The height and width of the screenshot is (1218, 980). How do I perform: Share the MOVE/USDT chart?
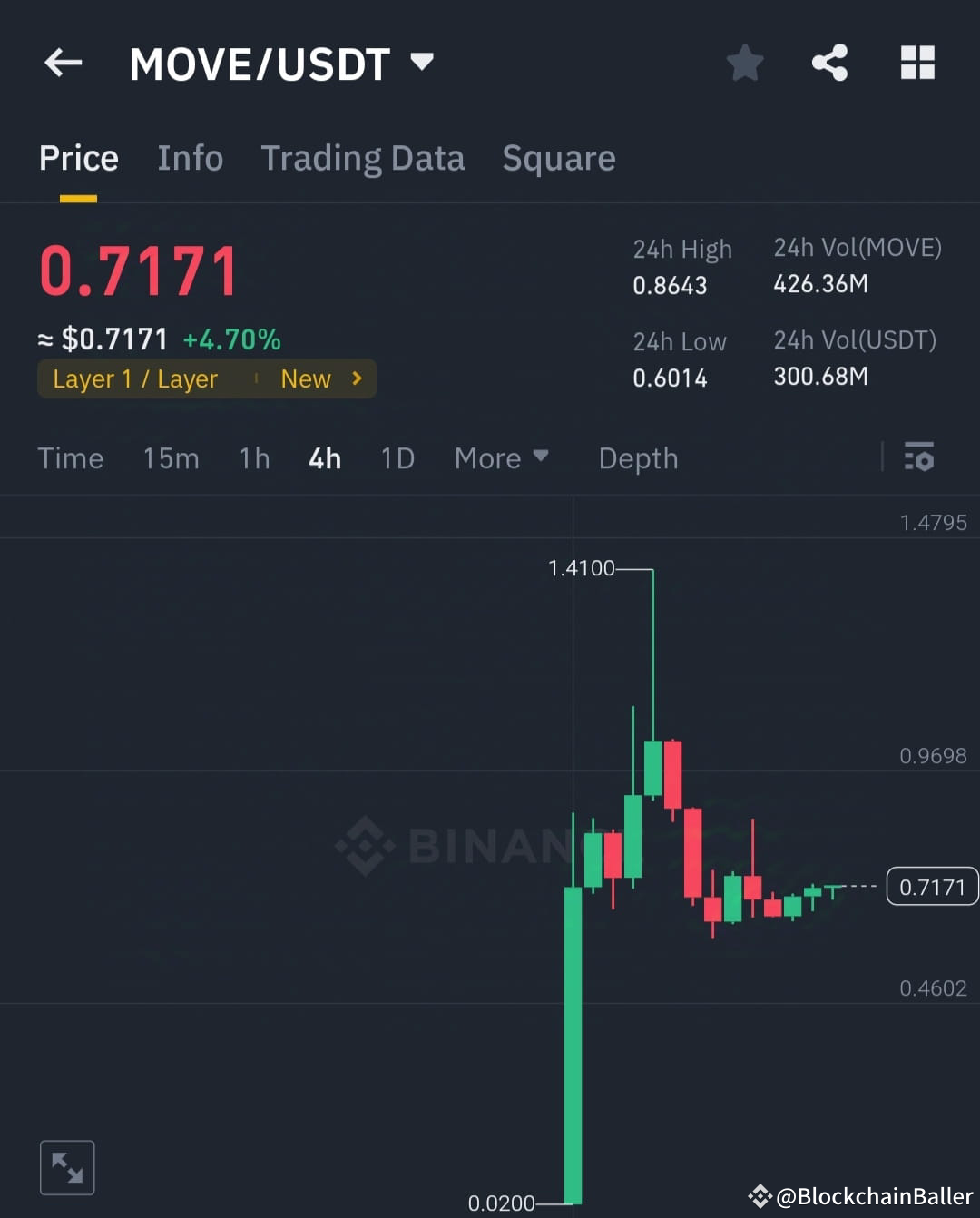(x=829, y=63)
